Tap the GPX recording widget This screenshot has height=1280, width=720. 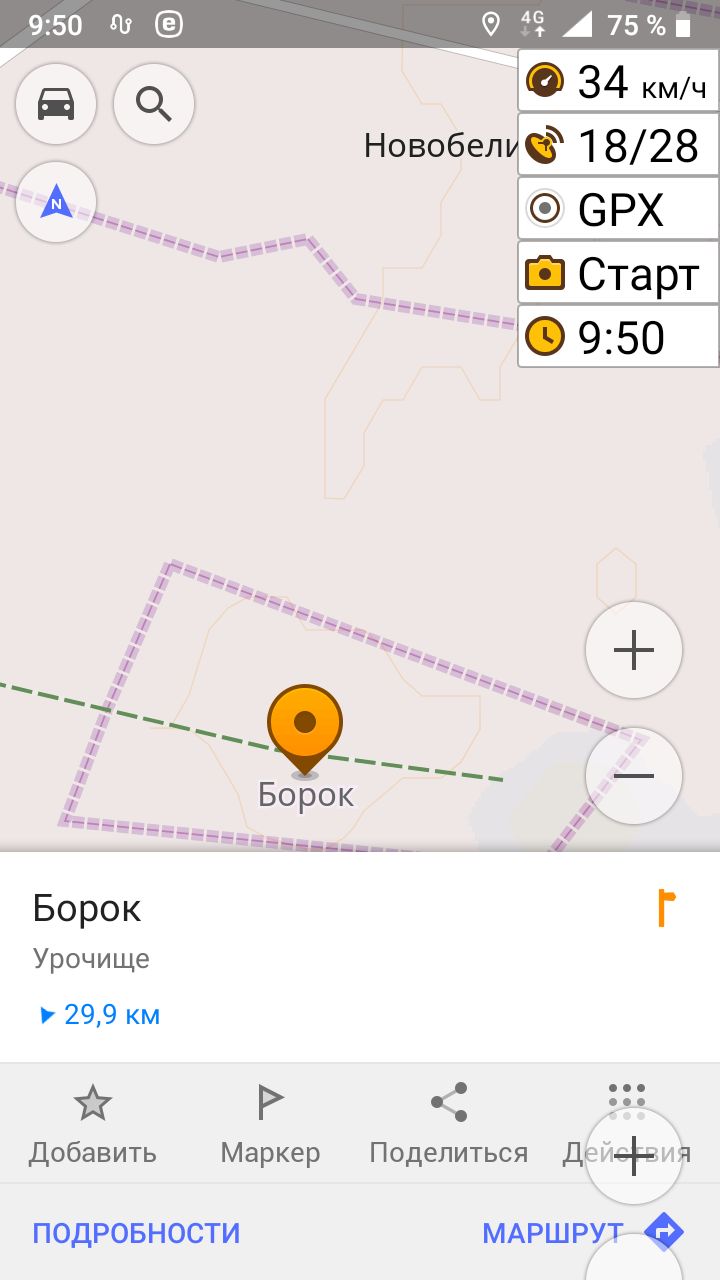[x=618, y=209]
